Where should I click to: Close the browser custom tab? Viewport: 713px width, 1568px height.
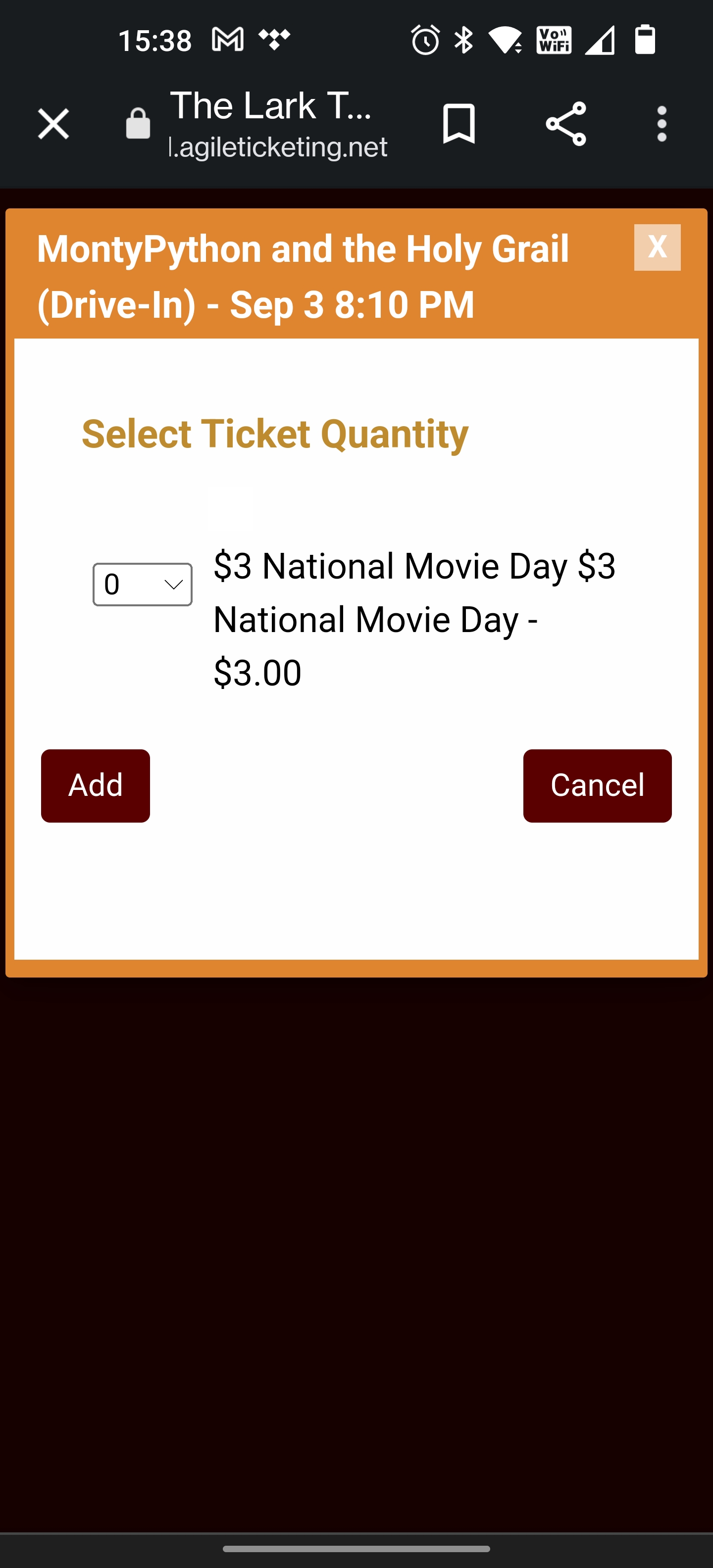(53, 124)
